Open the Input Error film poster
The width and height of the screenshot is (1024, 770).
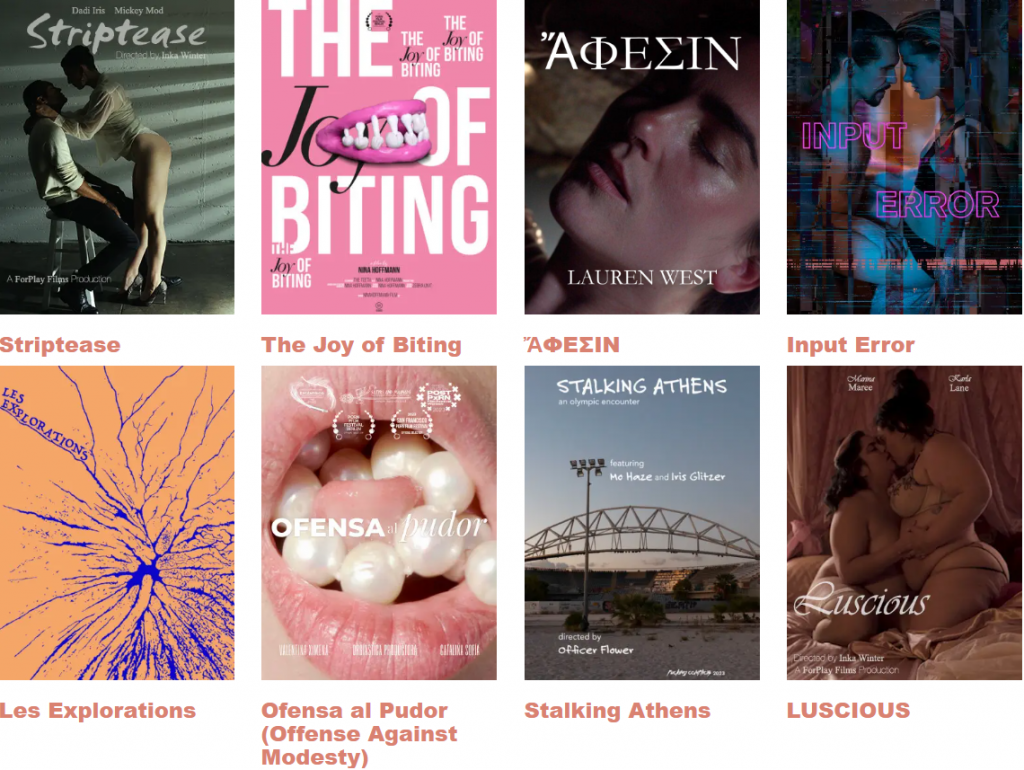(904, 156)
